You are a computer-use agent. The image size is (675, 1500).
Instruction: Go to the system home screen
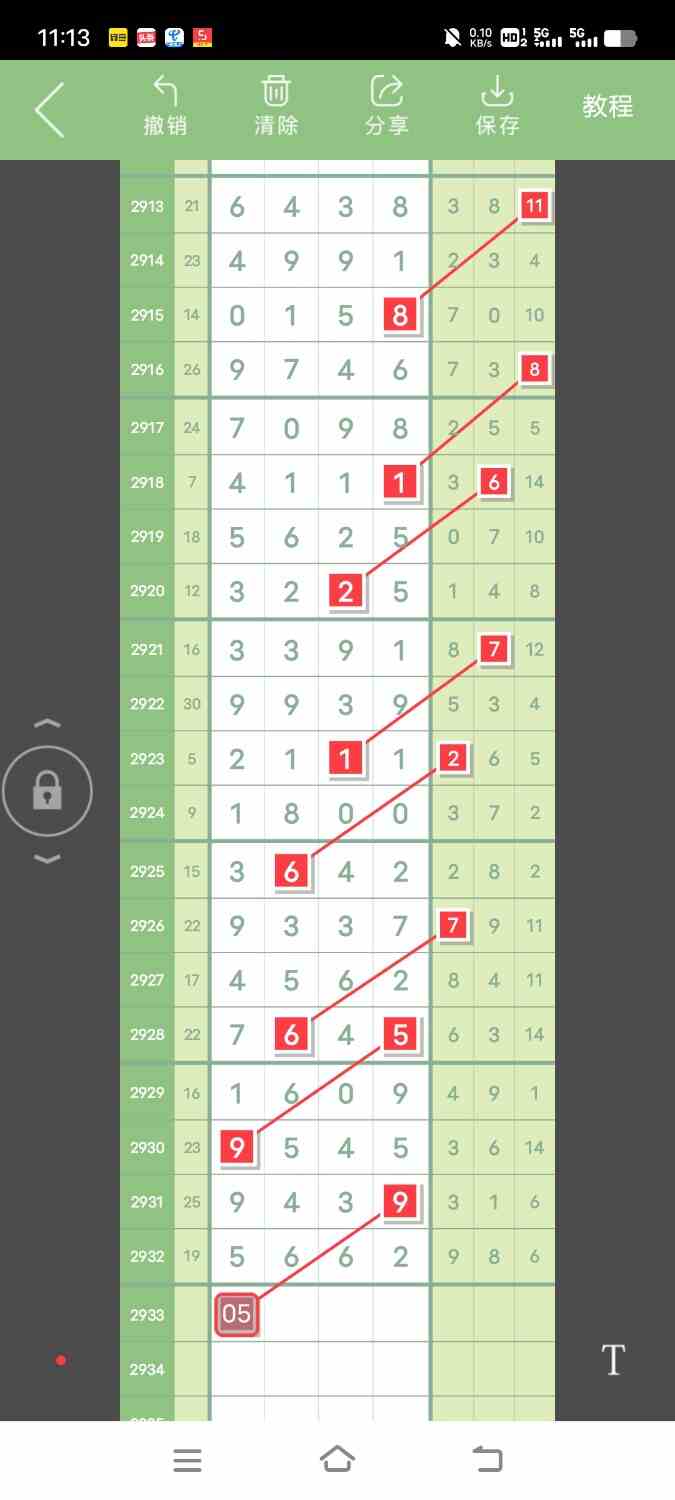[x=338, y=1460]
